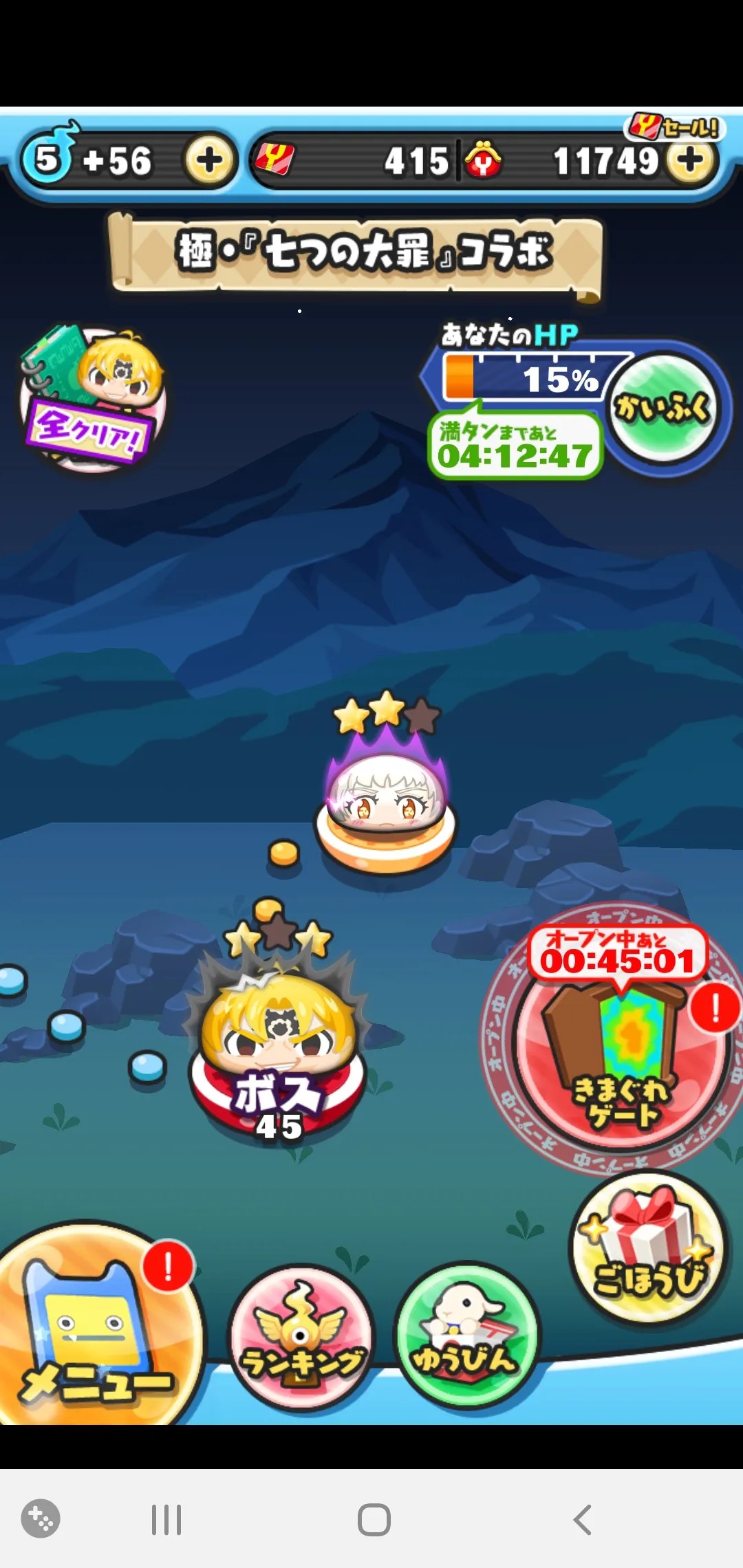
Task: Open recent apps from navigation bar
Action: (166, 1520)
